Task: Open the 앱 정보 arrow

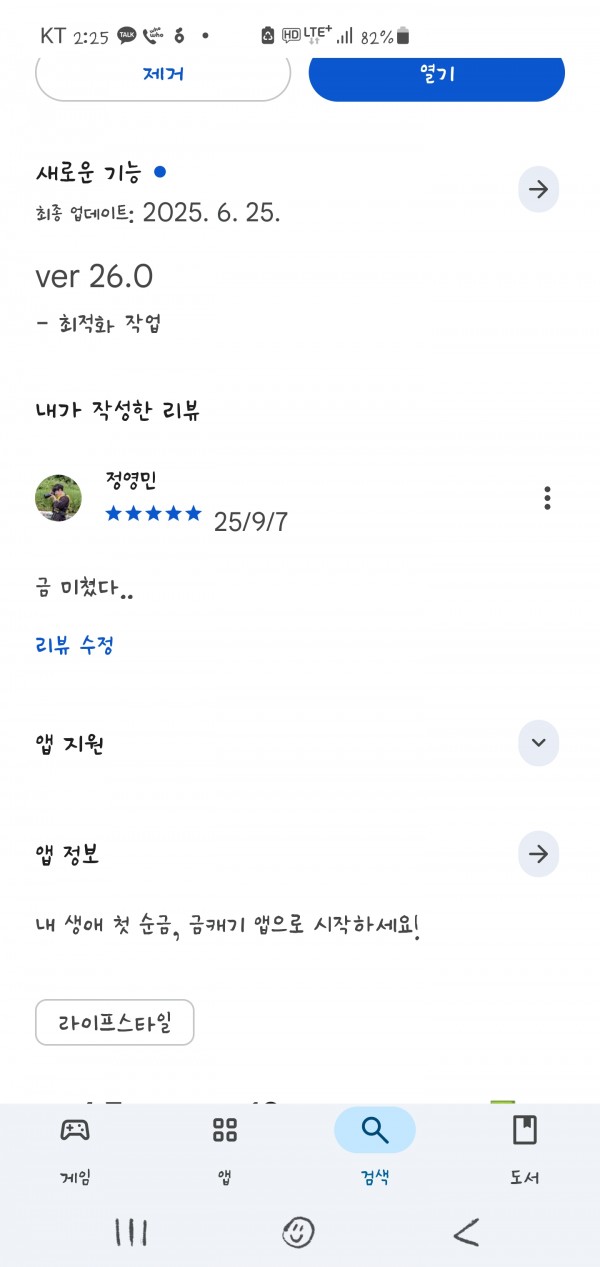Action: (x=539, y=854)
